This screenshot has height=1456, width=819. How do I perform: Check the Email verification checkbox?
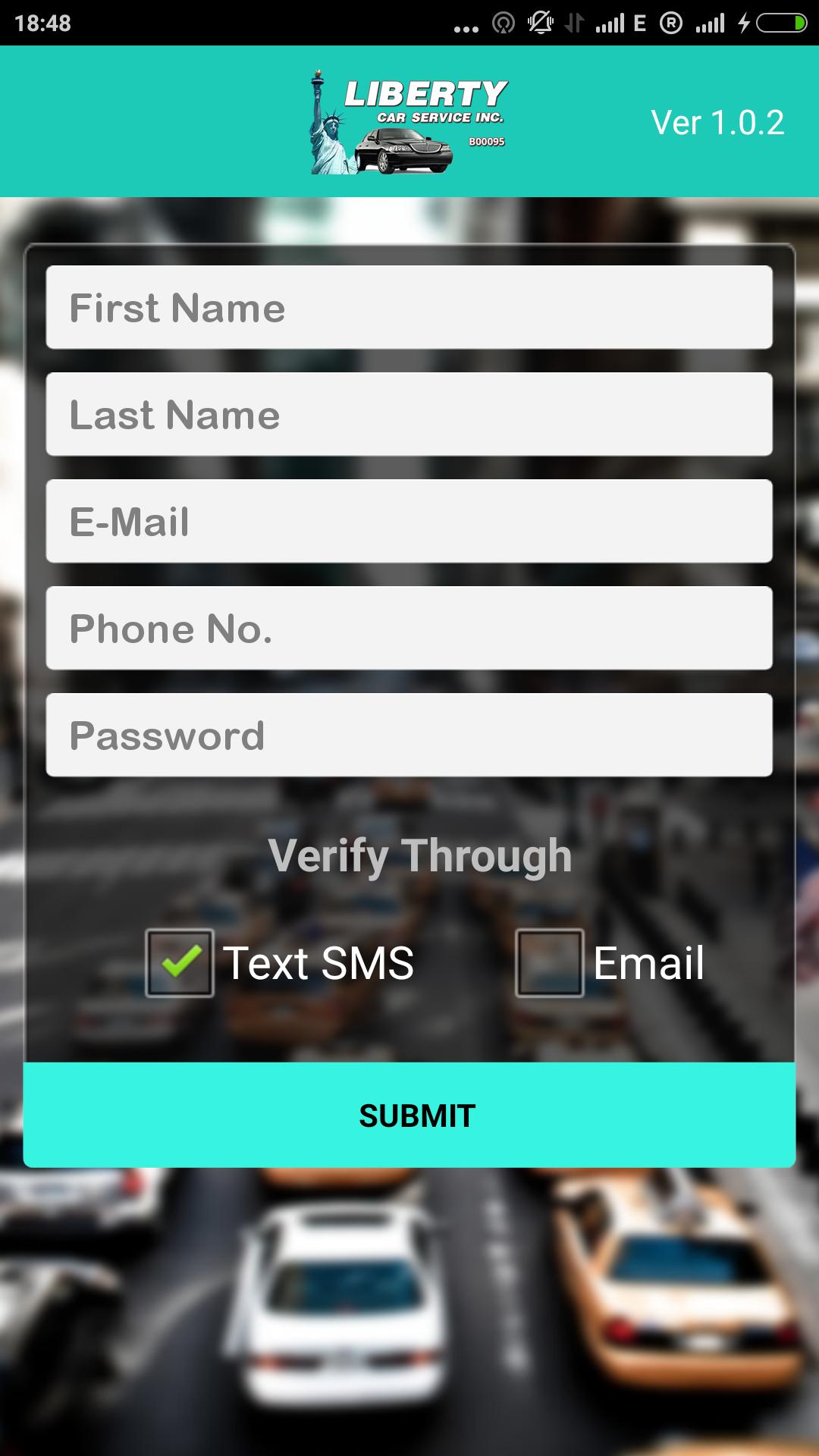[550, 963]
